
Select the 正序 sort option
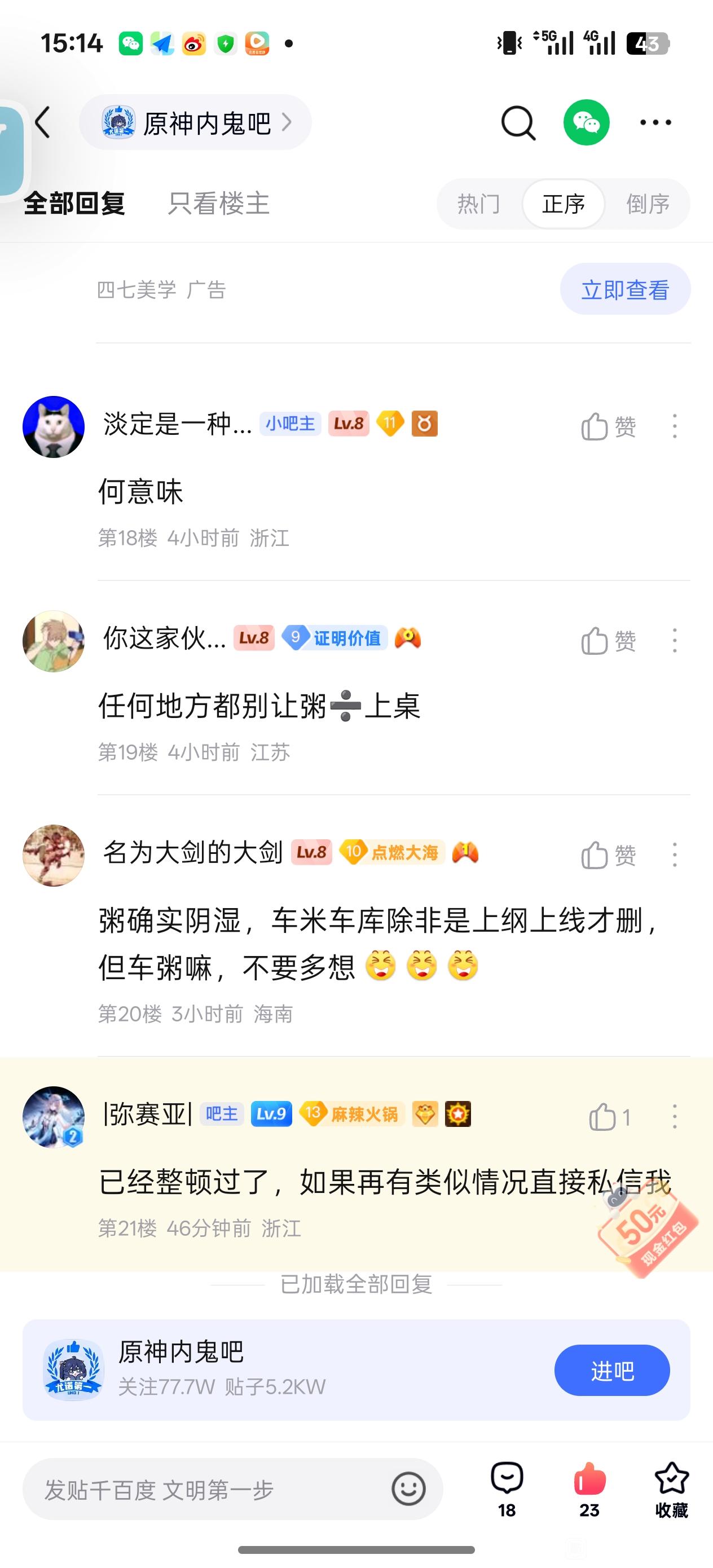(x=563, y=204)
